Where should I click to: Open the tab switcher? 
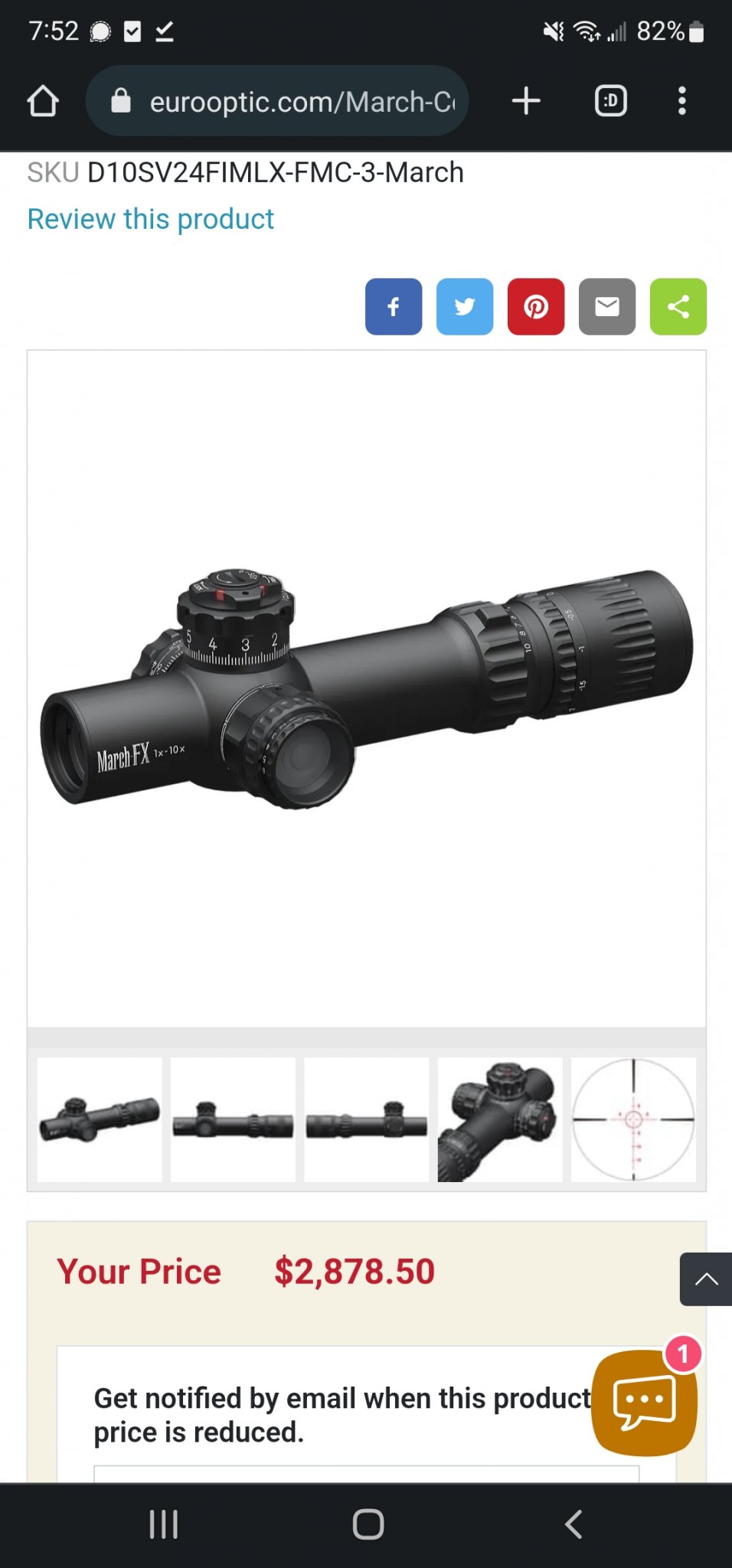click(610, 101)
